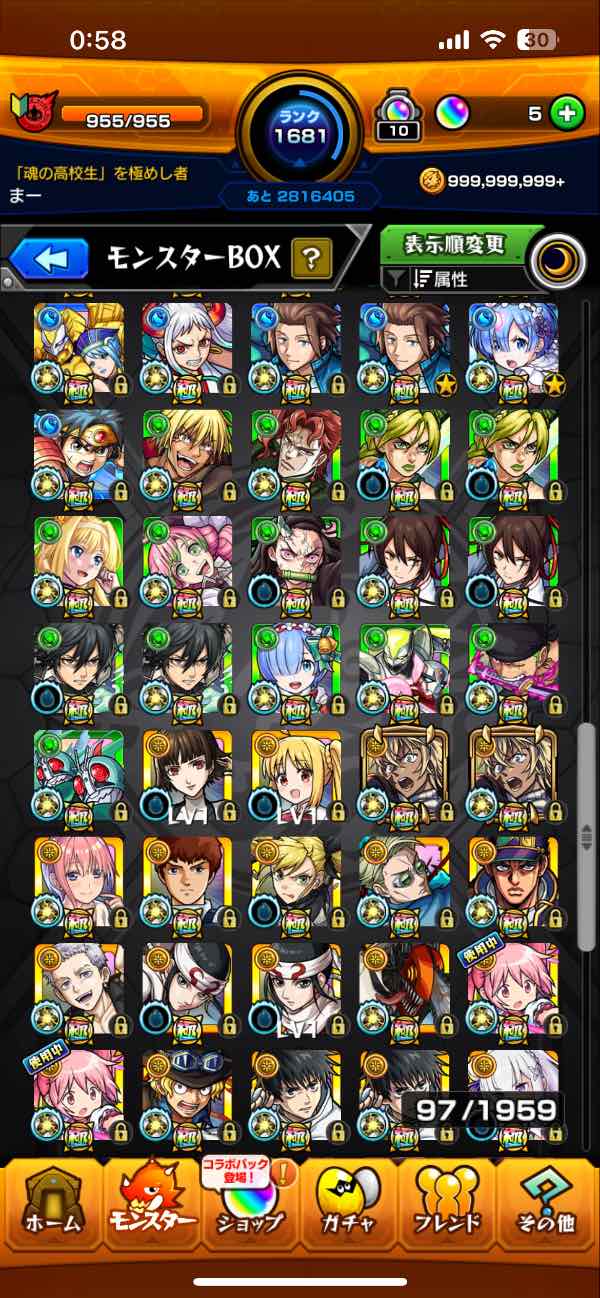Open the question mark help button
600x1298 pixels.
click(x=312, y=260)
